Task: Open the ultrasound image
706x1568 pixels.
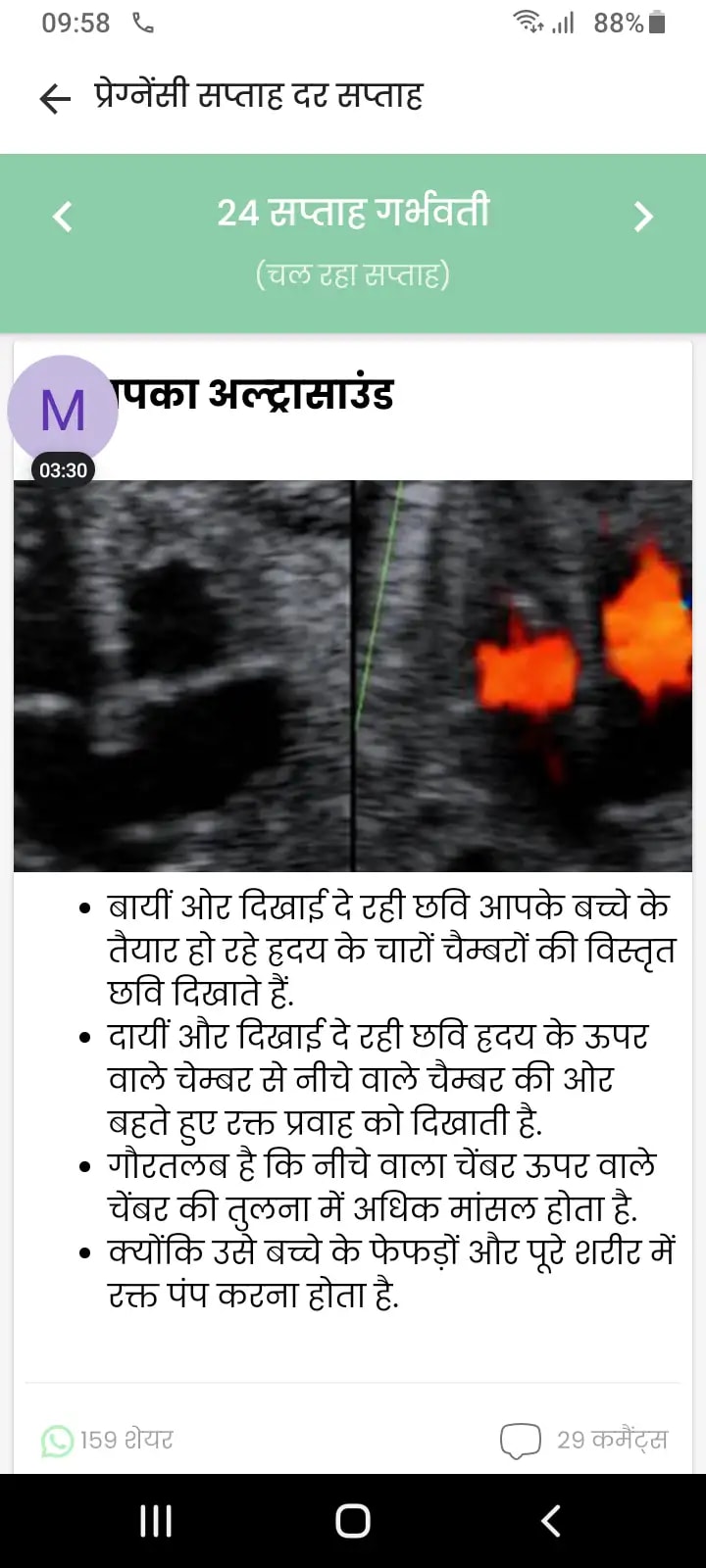Action: pos(353,676)
